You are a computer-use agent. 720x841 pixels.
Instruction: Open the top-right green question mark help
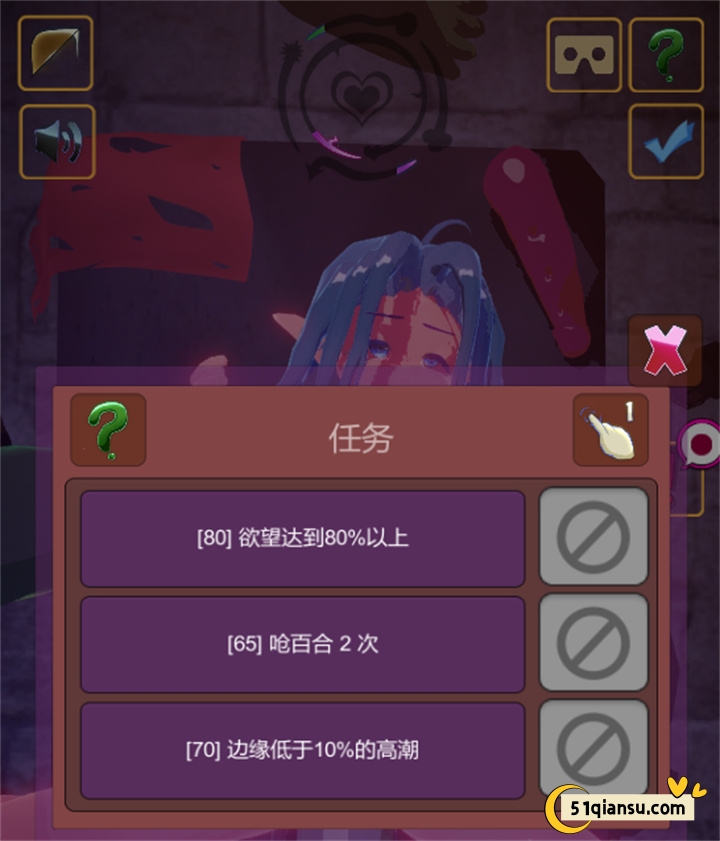point(665,55)
